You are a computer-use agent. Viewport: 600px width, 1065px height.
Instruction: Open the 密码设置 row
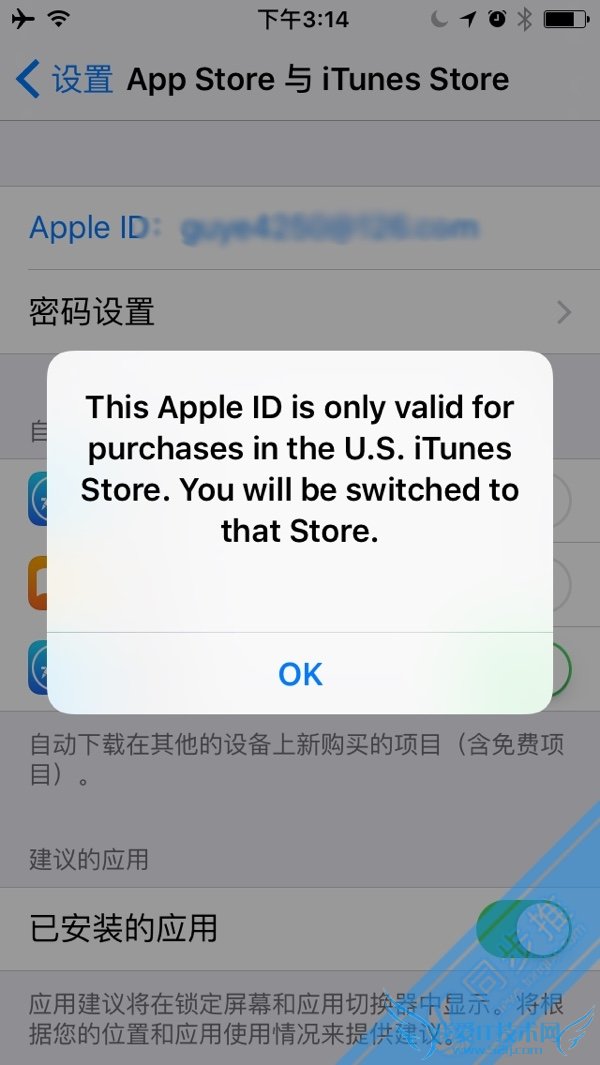[x=300, y=312]
